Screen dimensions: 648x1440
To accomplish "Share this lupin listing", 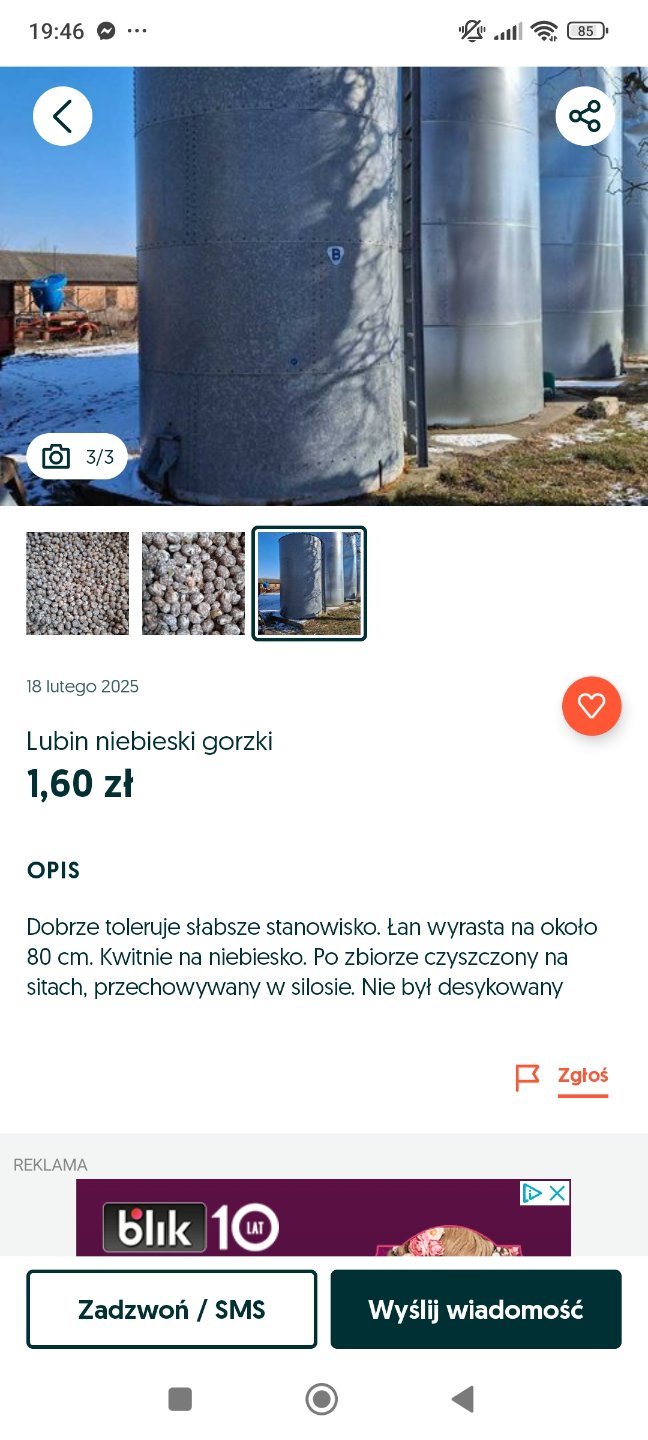I will (x=585, y=117).
